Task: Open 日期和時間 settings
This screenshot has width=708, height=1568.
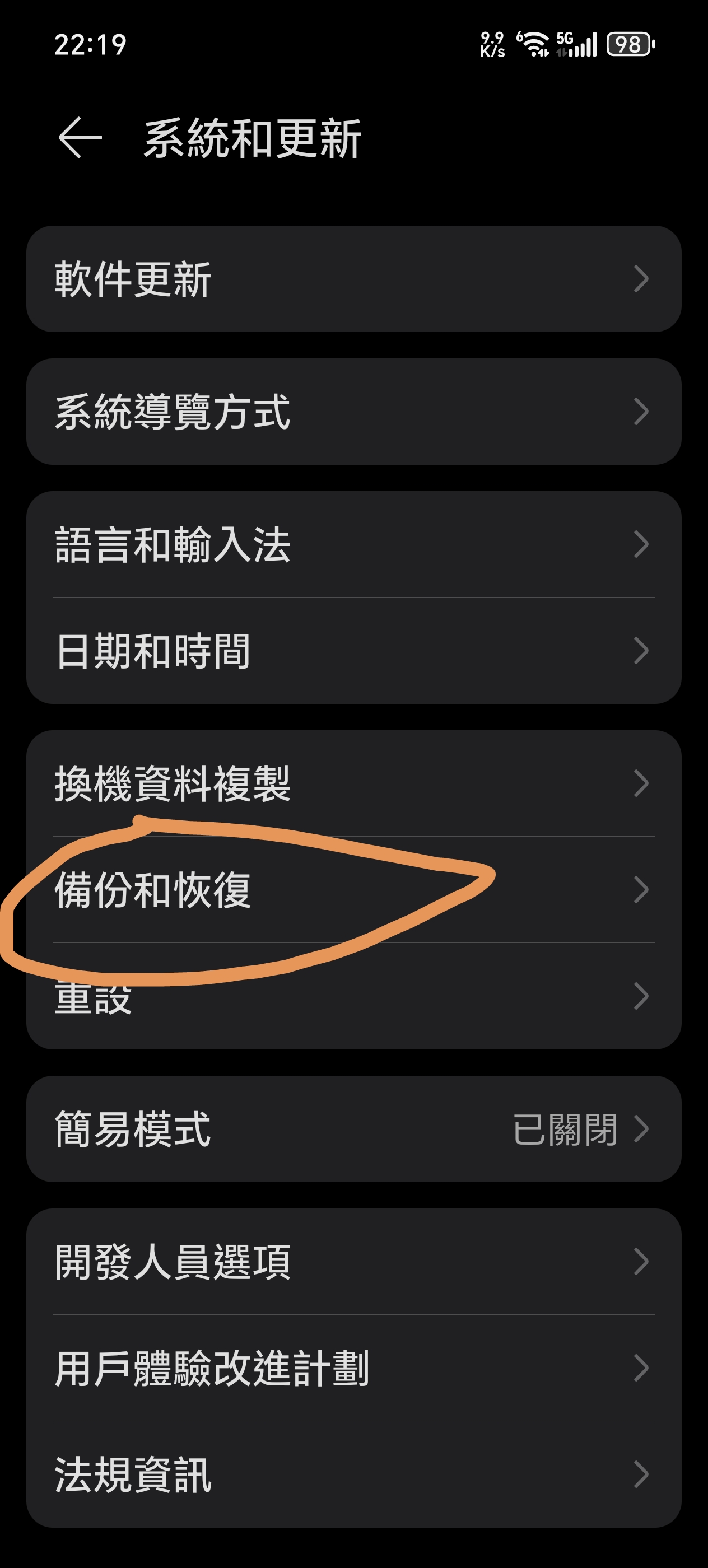Action: pos(353,651)
